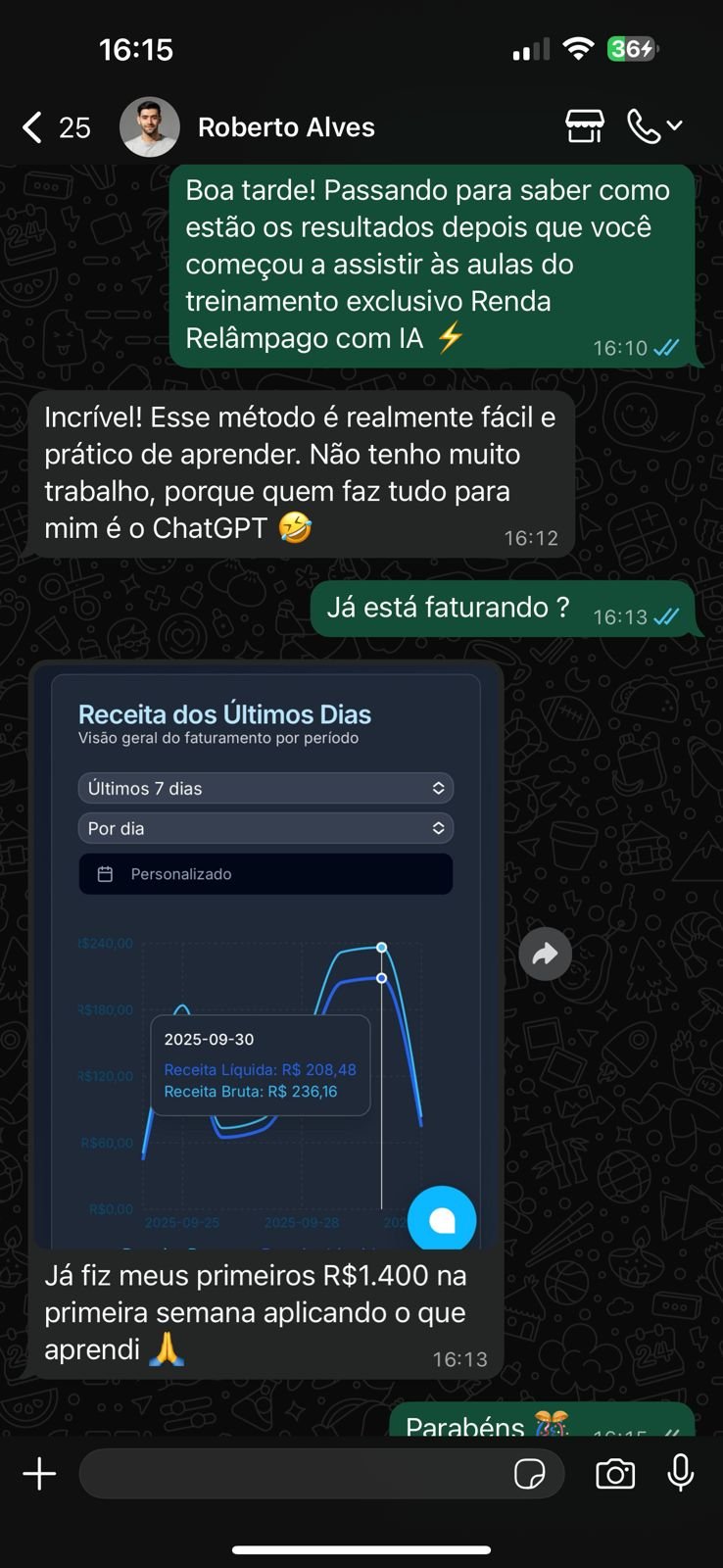The height and width of the screenshot is (1568, 723).
Task: Tap the plus icon to attach a file
Action: 39,1473
